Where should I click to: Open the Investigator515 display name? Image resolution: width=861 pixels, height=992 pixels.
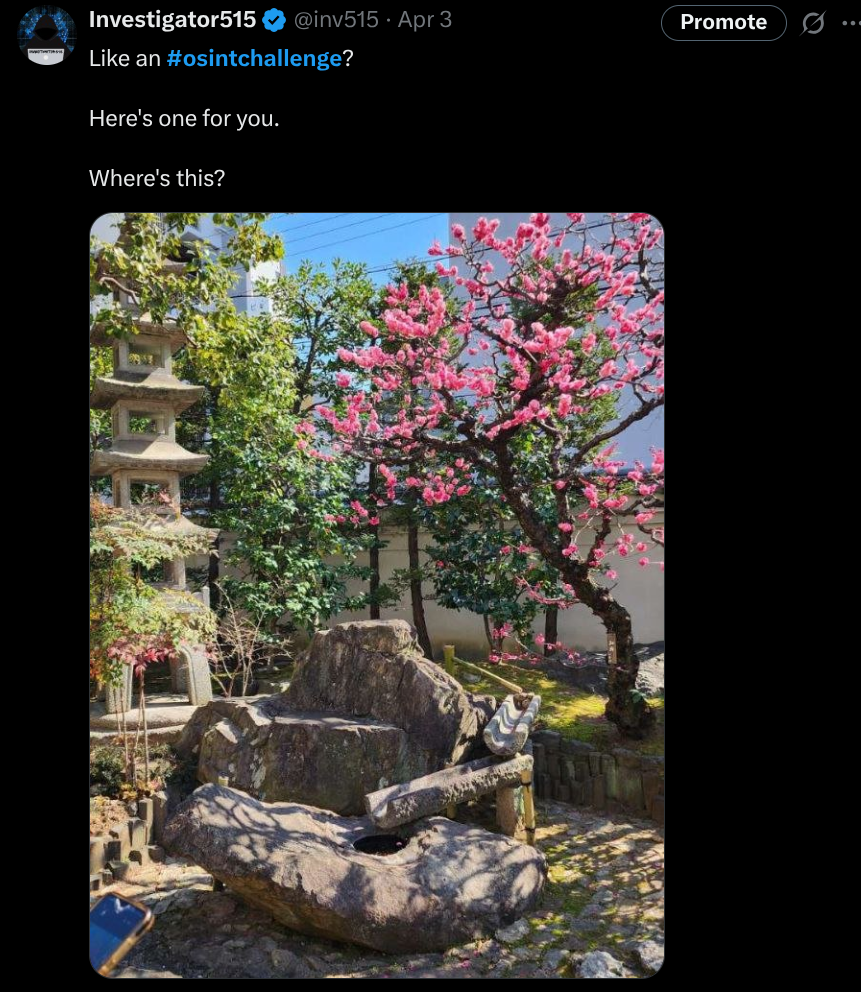[x=172, y=19]
